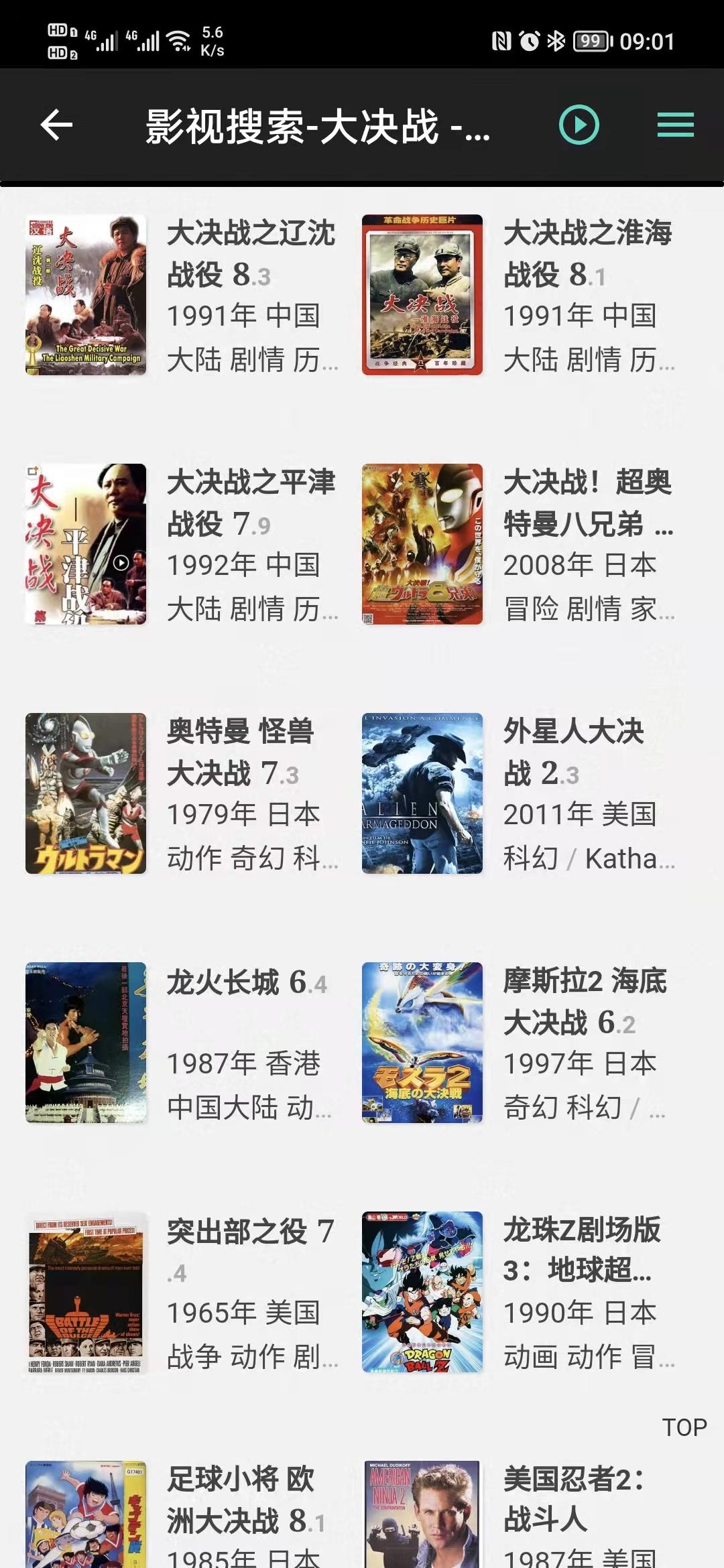View 突出部之役 movie details
Viewport: 724px width, 1568px height.
click(x=181, y=1292)
